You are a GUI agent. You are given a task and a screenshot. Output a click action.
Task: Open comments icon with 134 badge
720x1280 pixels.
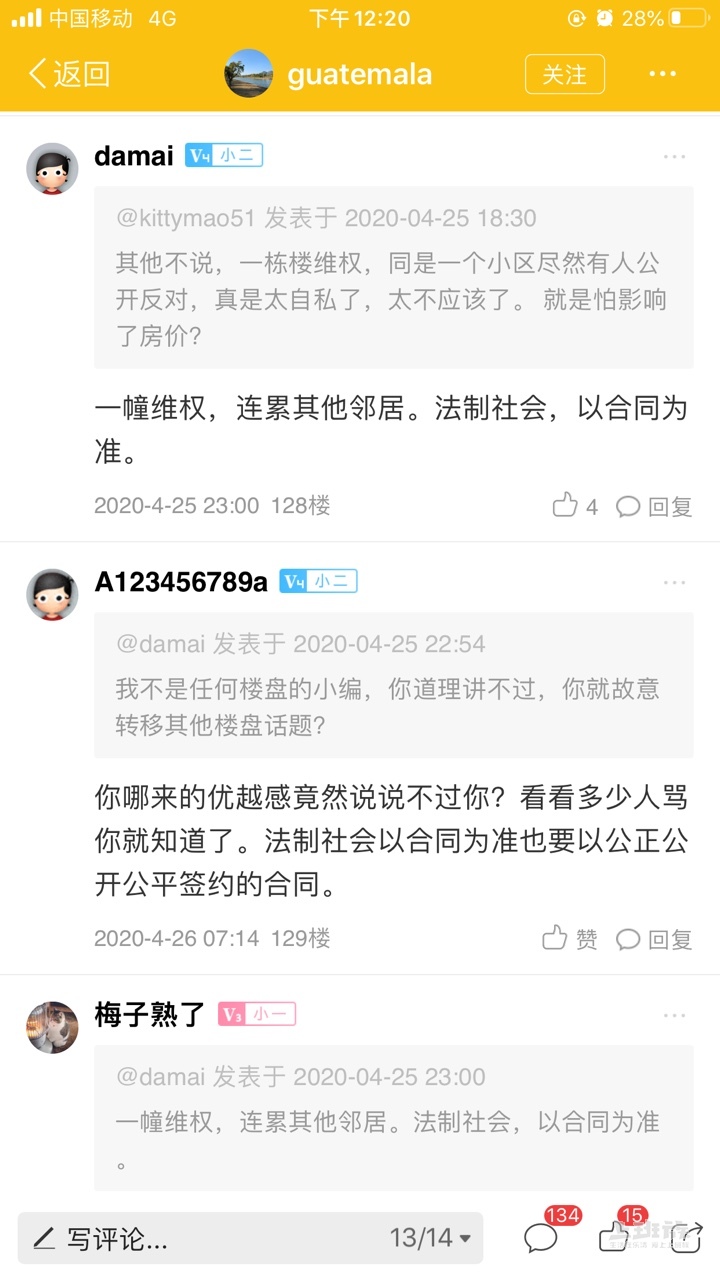click(x=543, y=1238)
